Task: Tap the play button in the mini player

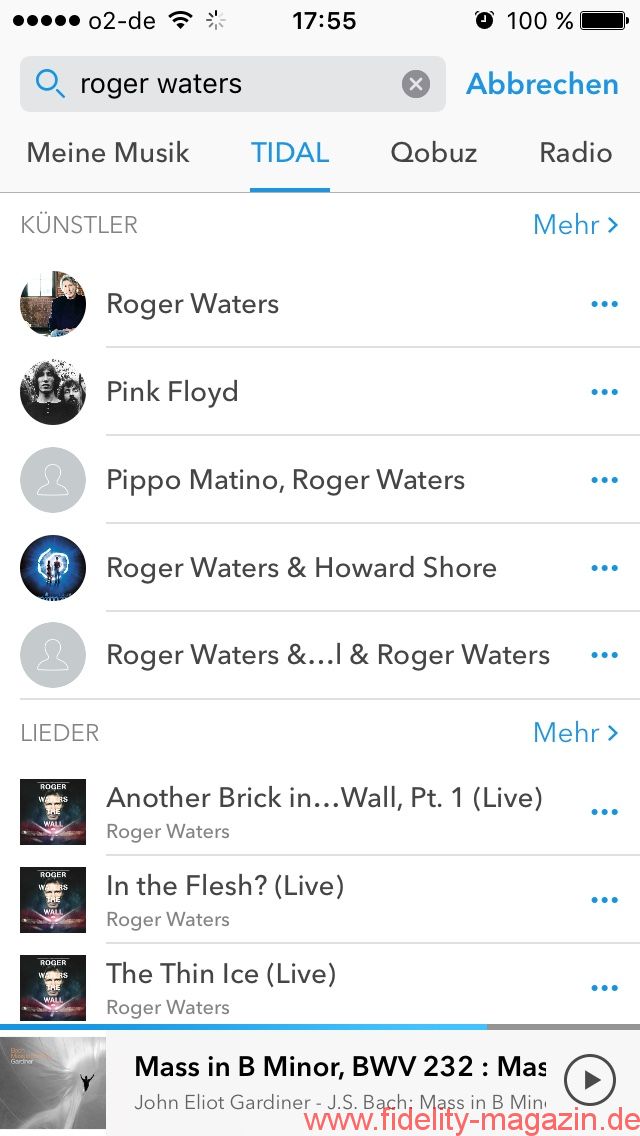Action: tap(590, 1080)
